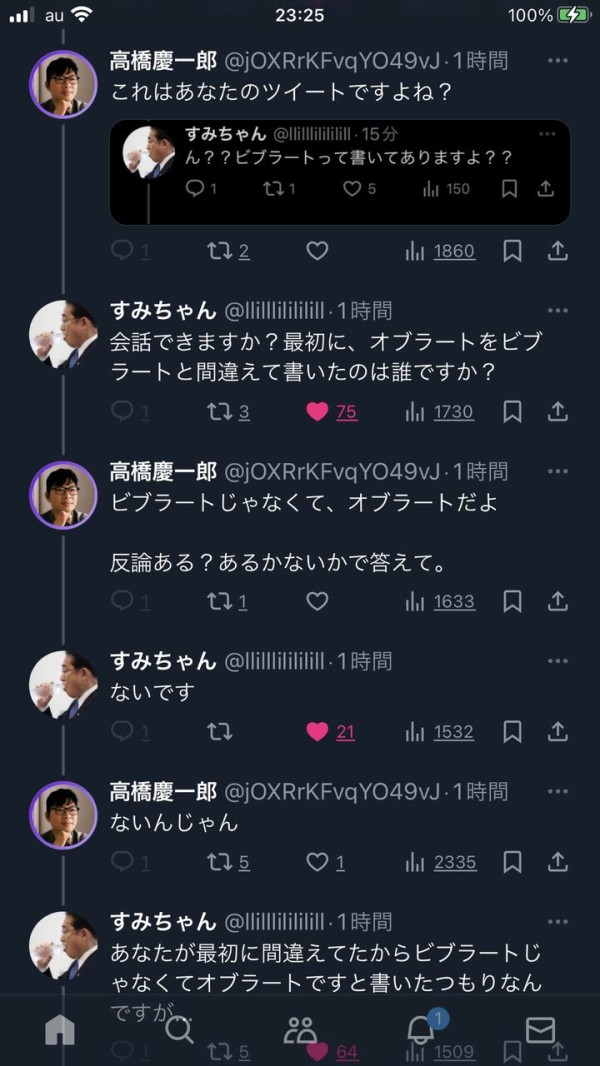Open the Search tab
This screenshot has width=600, height=1066.
tap(180, 1030)
